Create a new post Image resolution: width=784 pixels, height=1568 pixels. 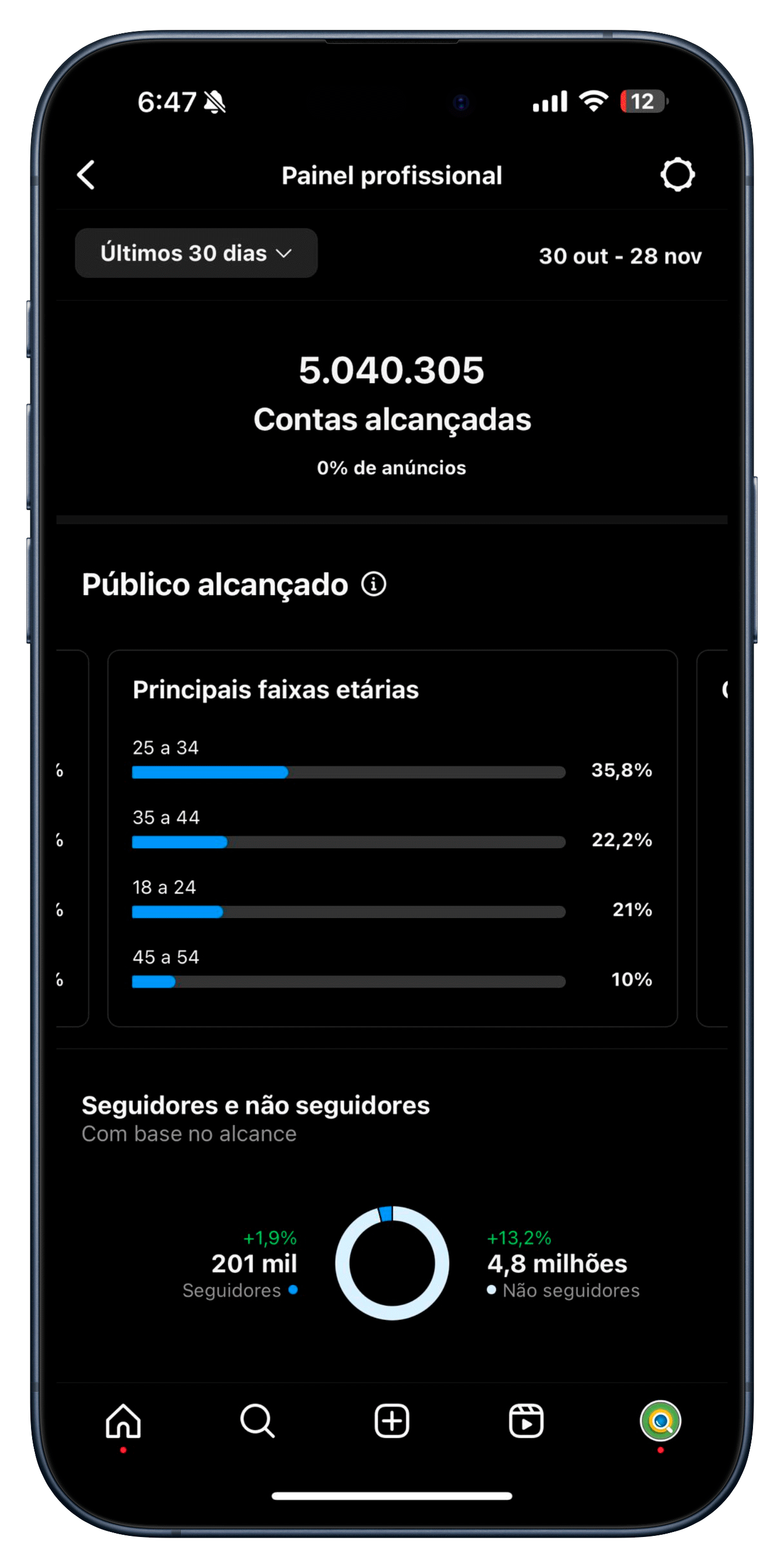(x=391, y=1421)
